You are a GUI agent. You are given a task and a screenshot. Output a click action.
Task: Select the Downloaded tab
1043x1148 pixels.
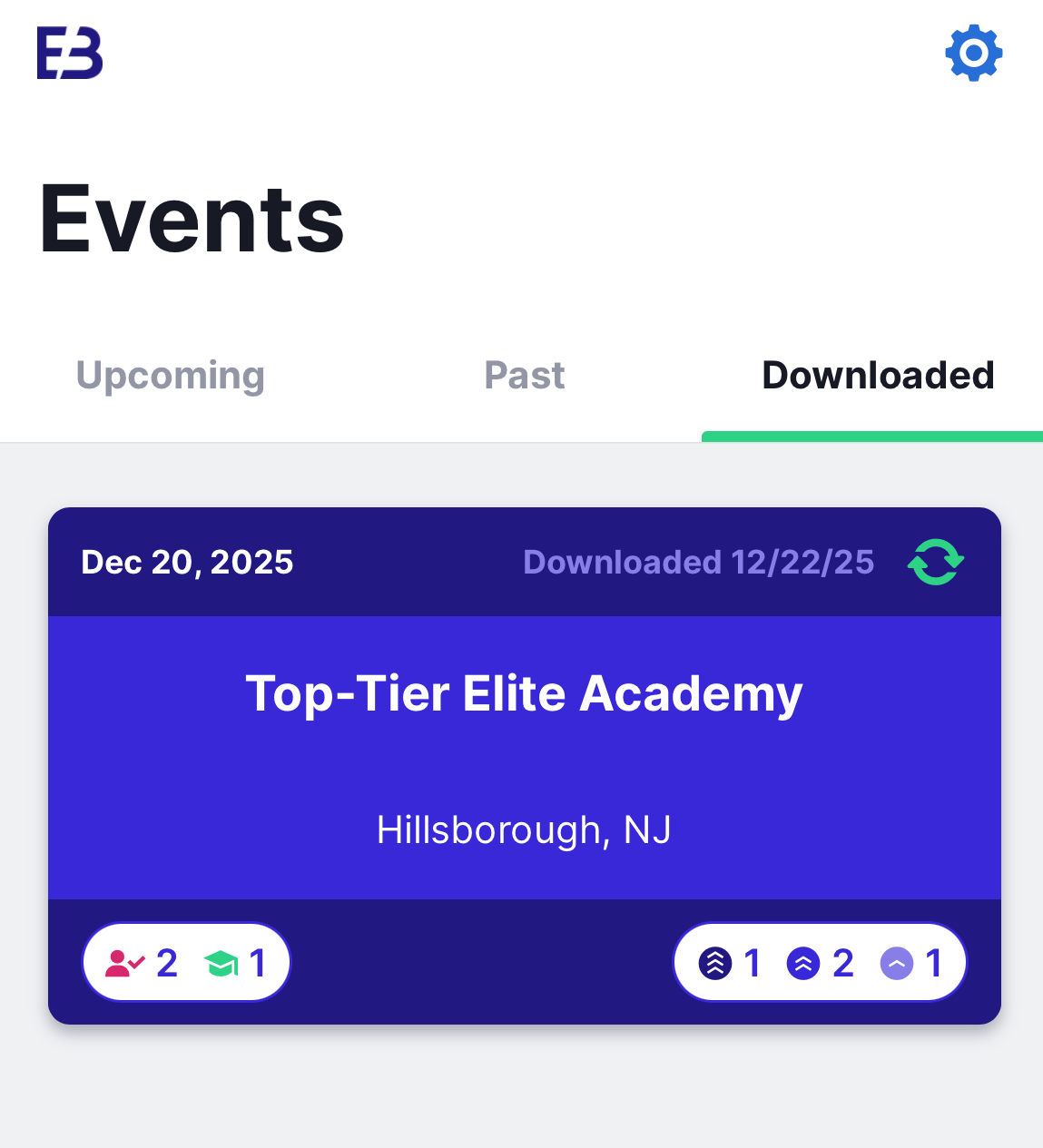877,376
